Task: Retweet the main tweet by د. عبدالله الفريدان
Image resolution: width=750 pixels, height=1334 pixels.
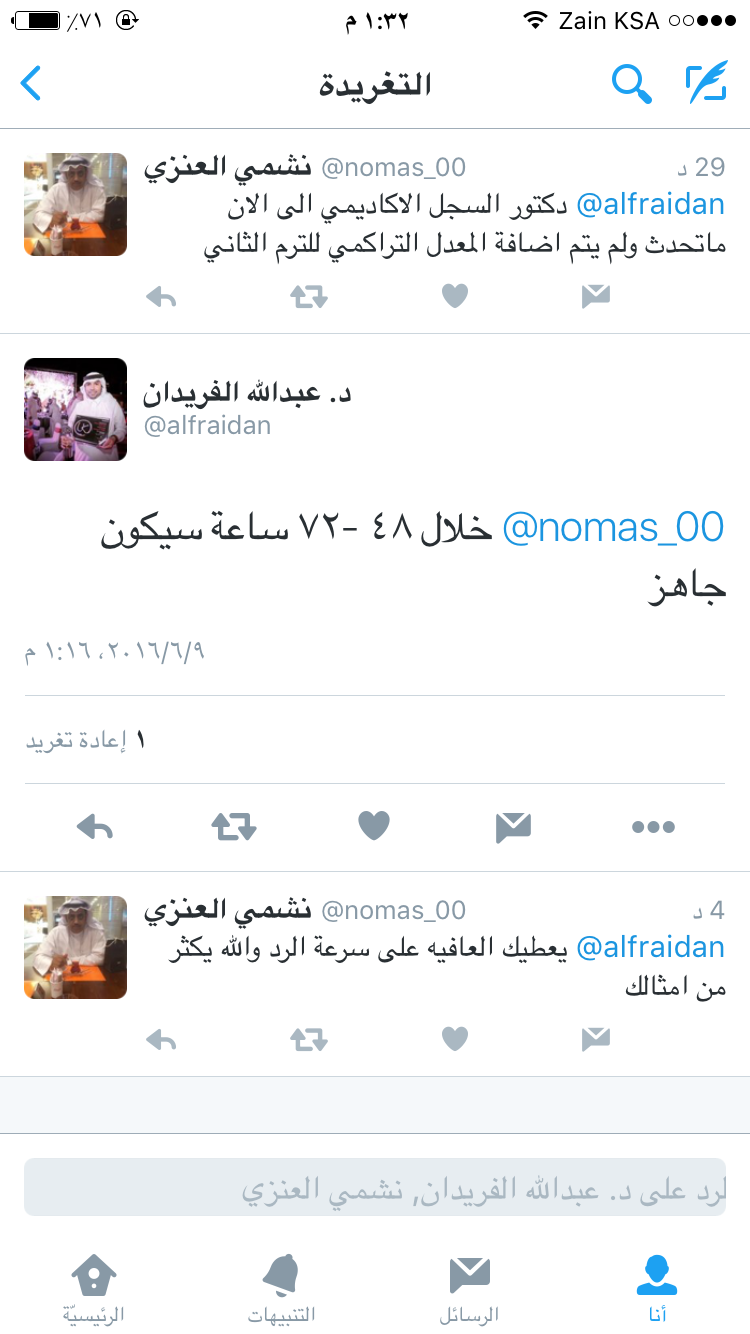Action: point(234,827)
